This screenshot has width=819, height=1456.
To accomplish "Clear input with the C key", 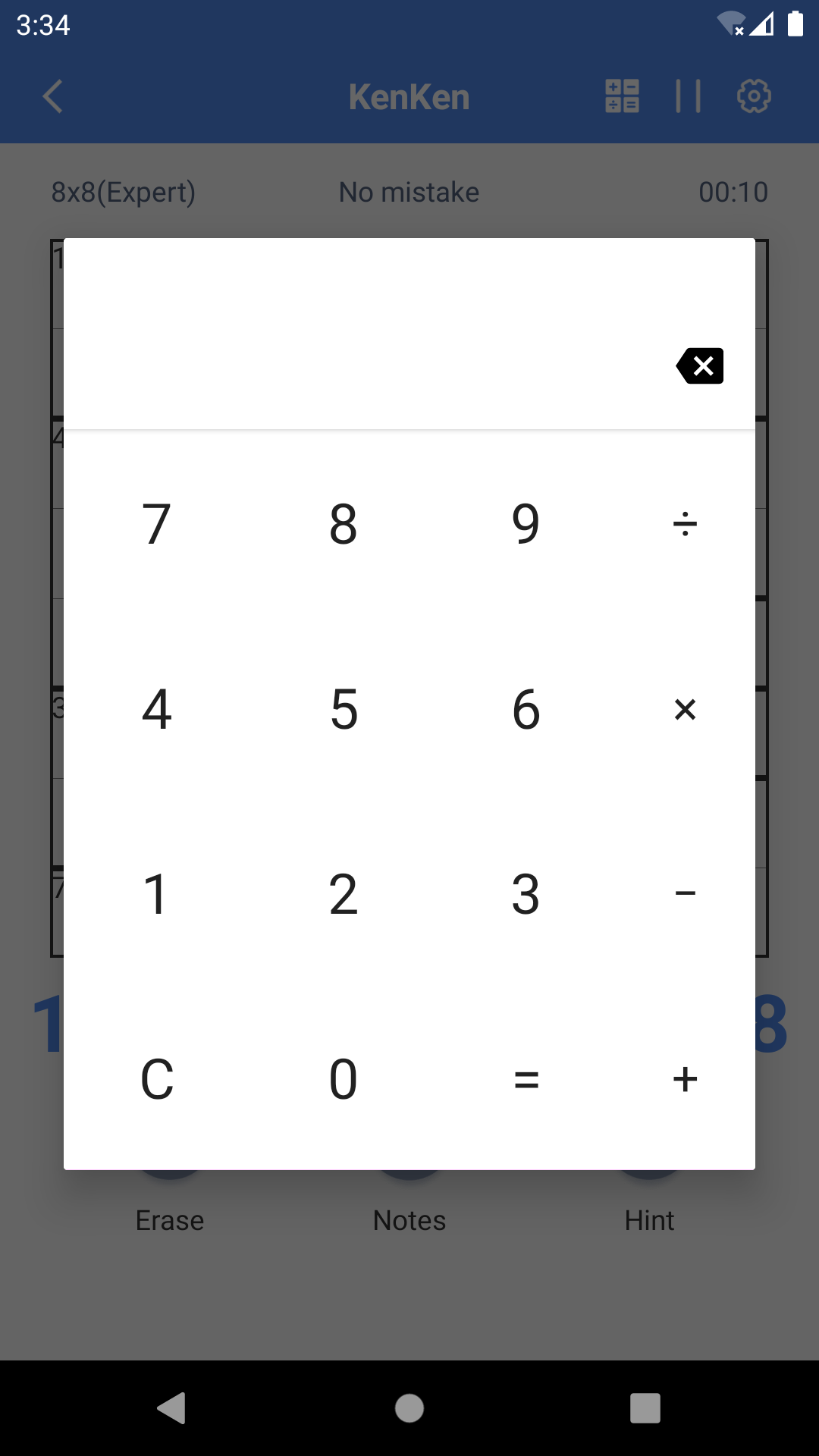I will [x=156, y=1079].
